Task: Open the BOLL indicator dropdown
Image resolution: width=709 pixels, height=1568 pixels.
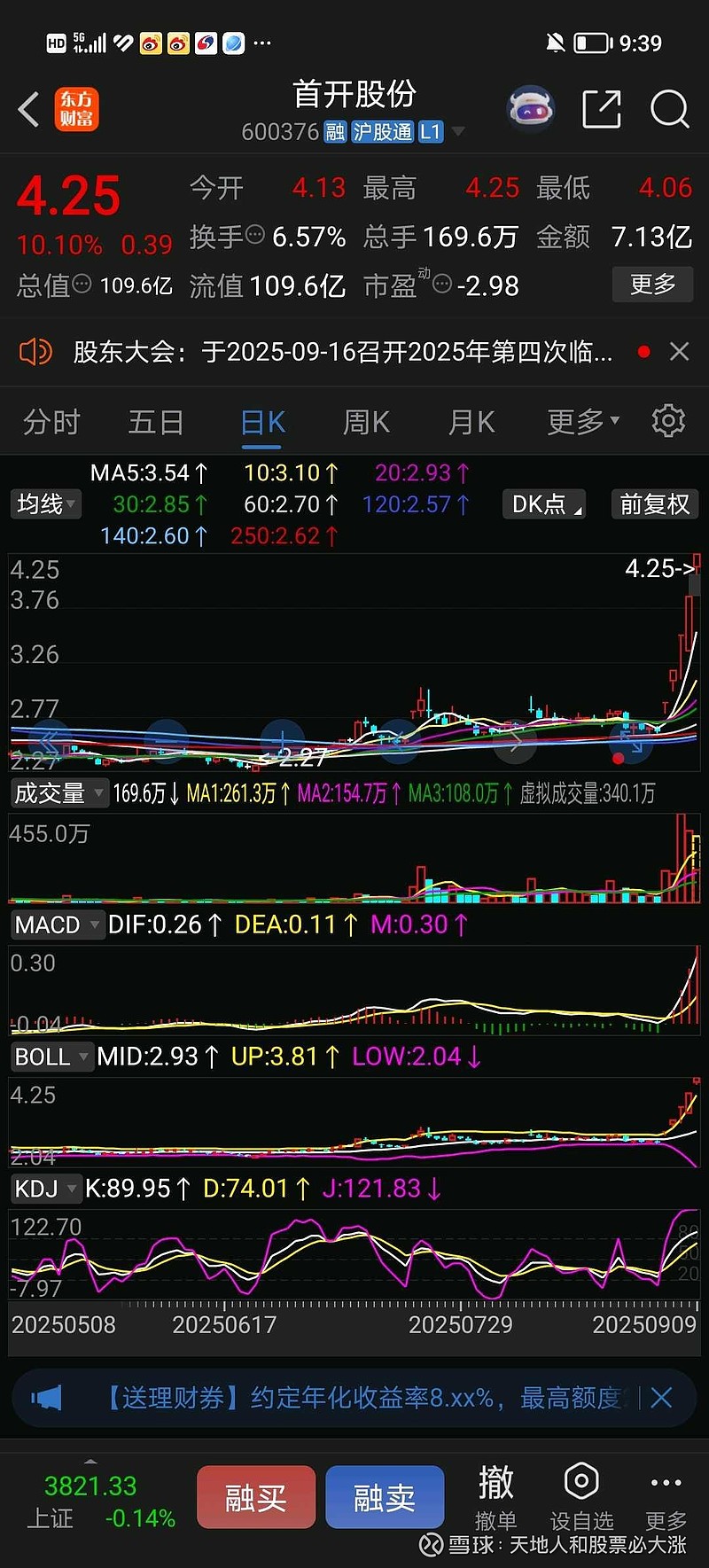Action: pyautogui.click(x=51, y=1056)
